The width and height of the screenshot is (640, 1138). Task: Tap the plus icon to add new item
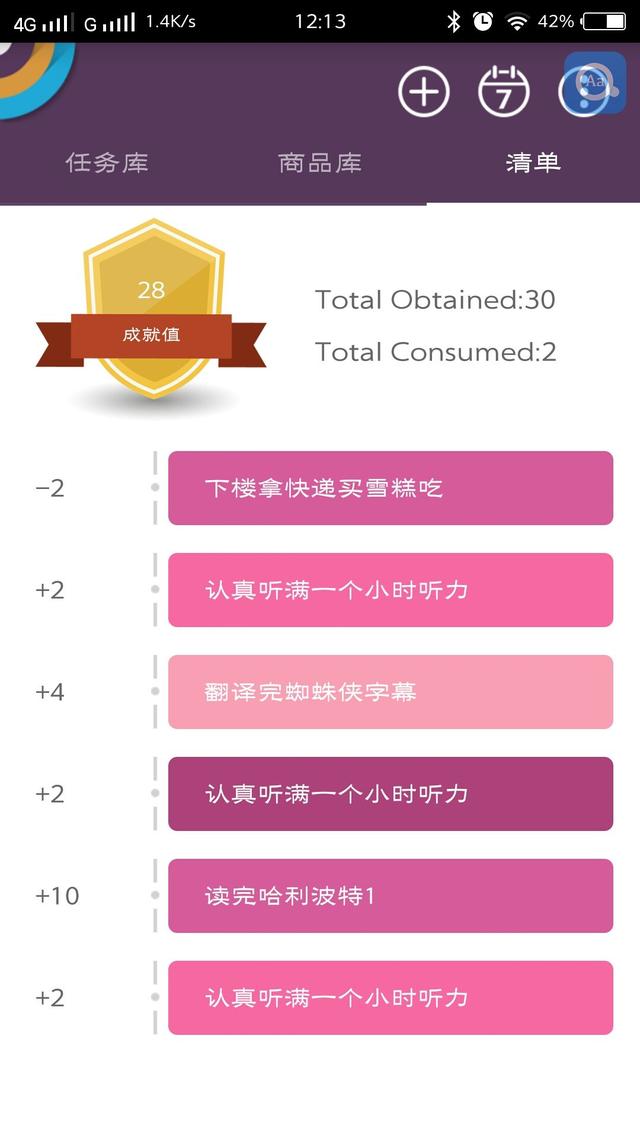coord(424,92)
